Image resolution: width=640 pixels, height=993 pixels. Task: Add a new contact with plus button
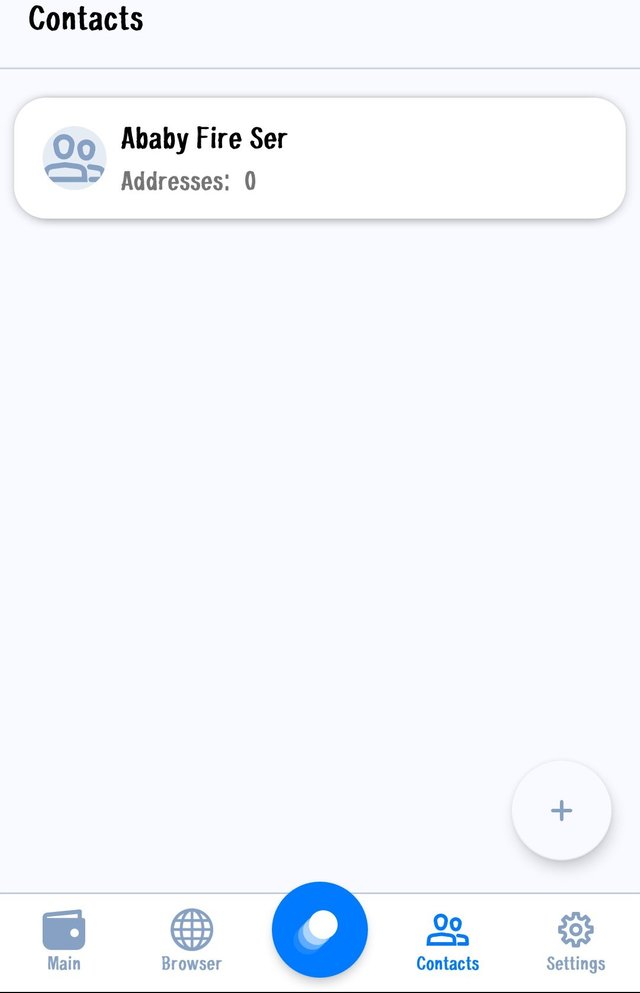click(561, 810)
